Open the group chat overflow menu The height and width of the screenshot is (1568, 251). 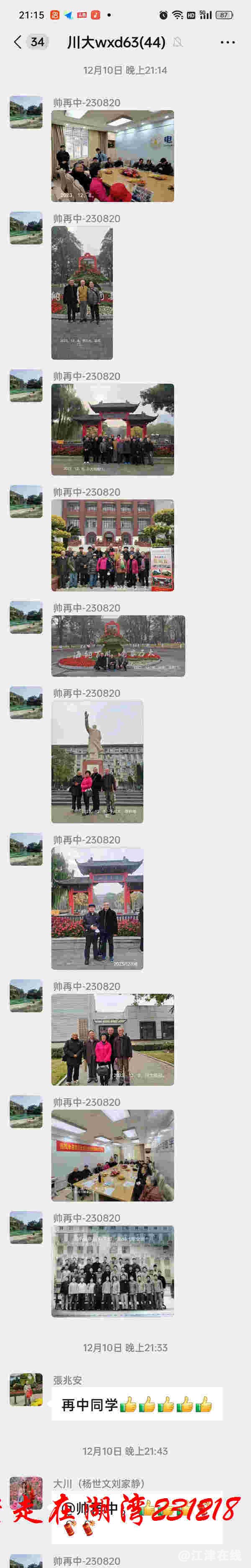pos(227,42)
